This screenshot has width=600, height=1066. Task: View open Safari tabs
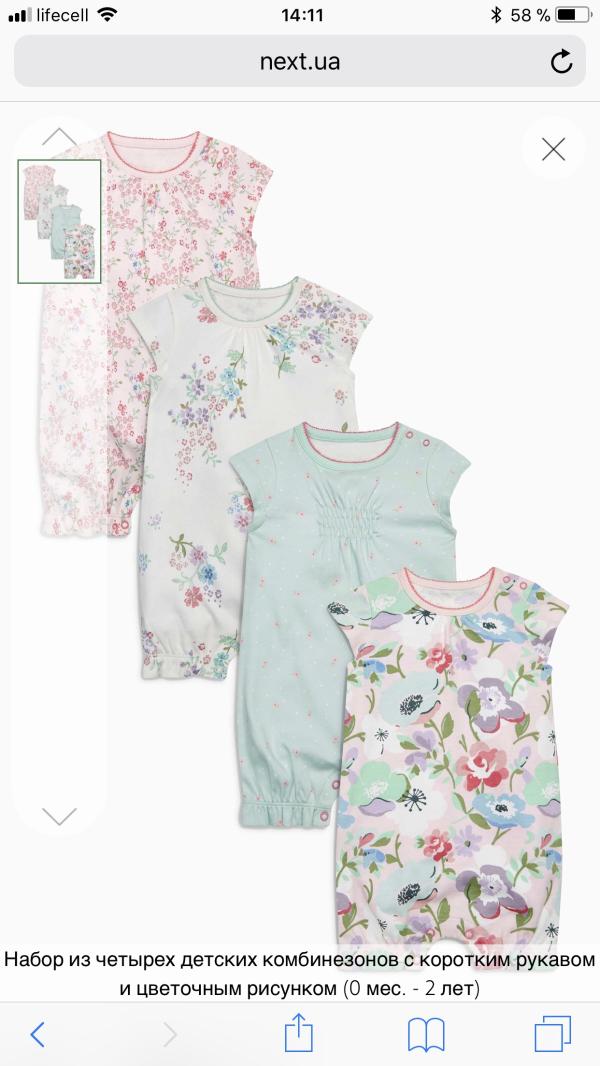551,1033
